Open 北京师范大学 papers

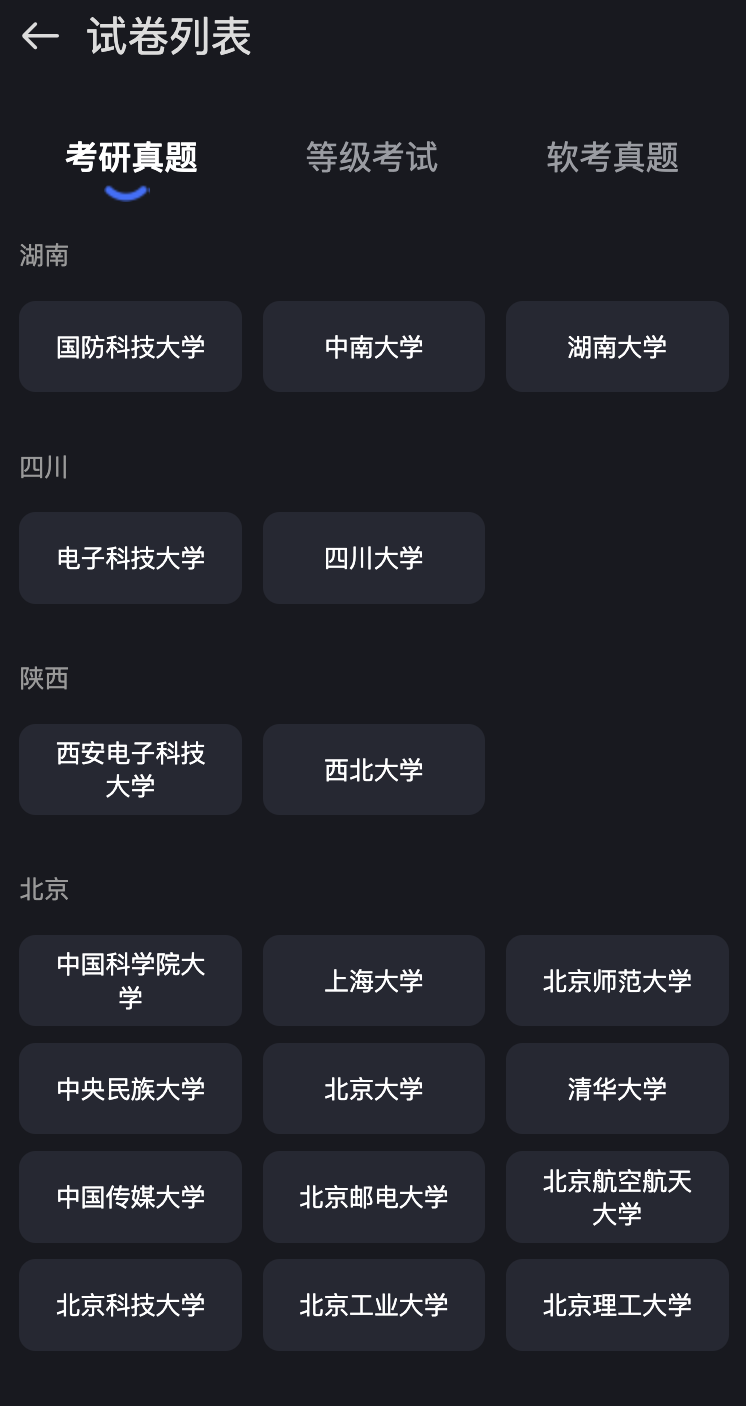click(x=617, y=980)
